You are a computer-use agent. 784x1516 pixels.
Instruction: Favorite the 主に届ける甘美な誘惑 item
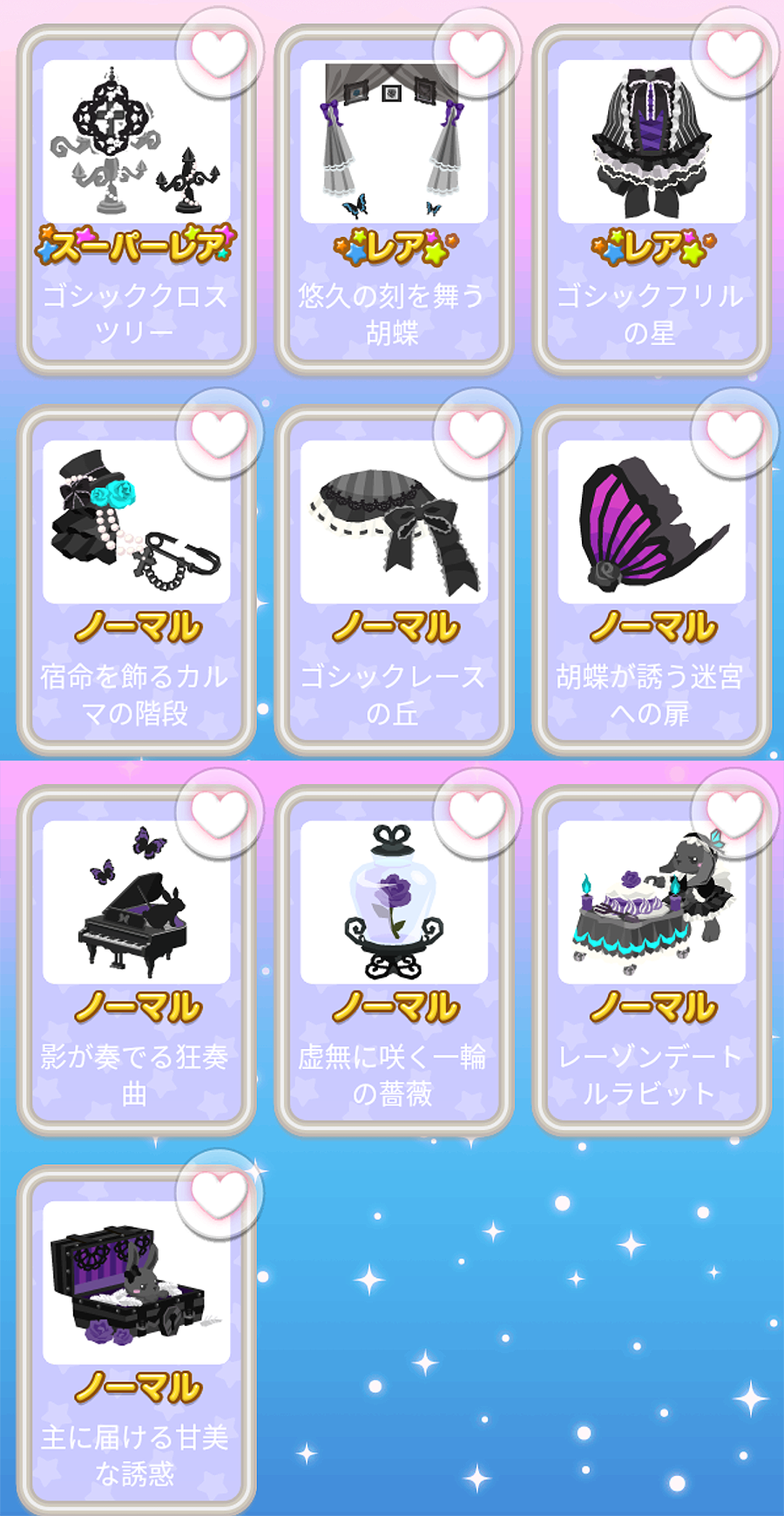(219, 1194)
